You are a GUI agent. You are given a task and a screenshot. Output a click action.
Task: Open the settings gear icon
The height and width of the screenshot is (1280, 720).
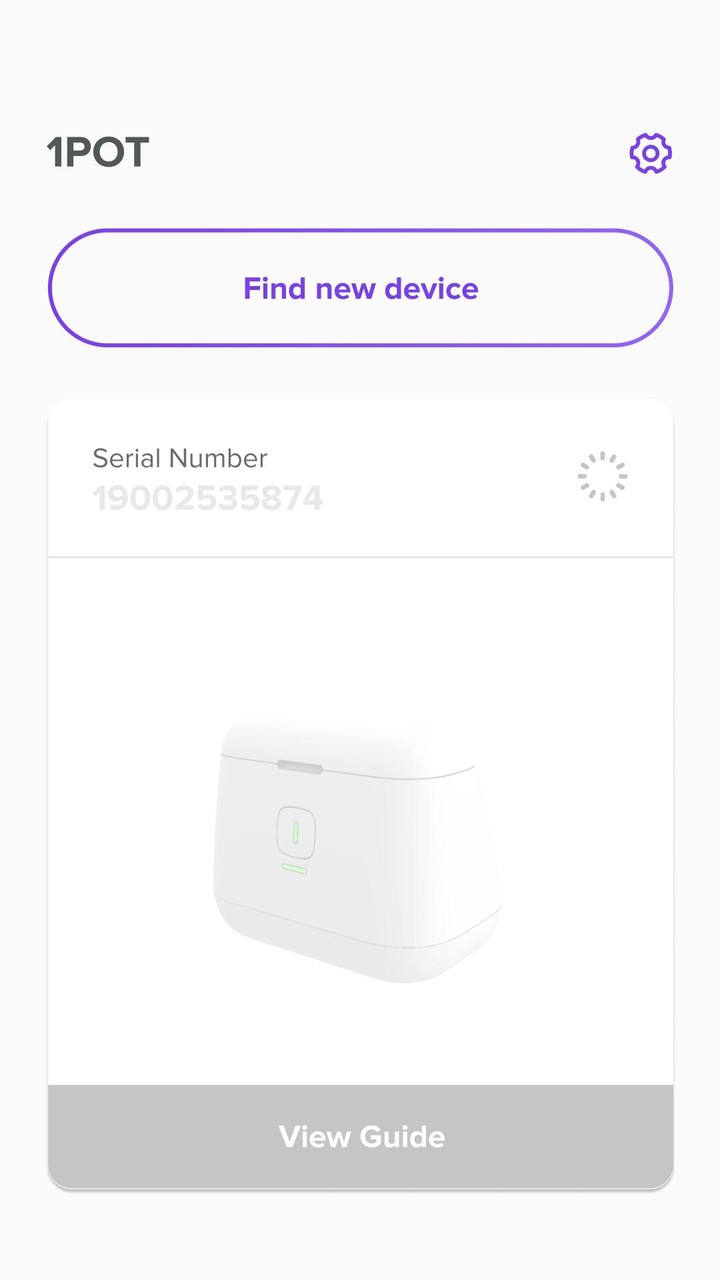650,153
